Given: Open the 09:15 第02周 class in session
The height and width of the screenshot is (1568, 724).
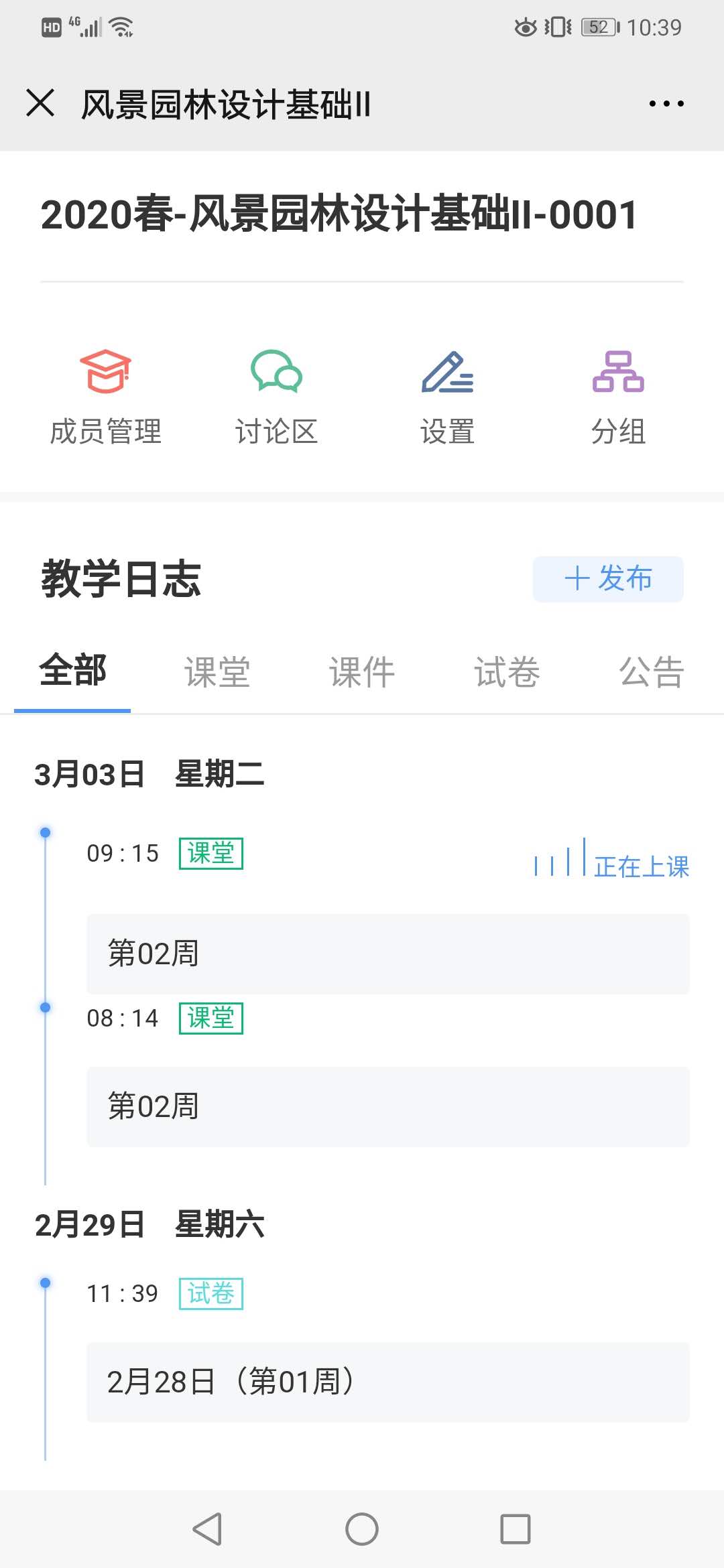Looking at the screenshot, I should (x=387, y=954).
